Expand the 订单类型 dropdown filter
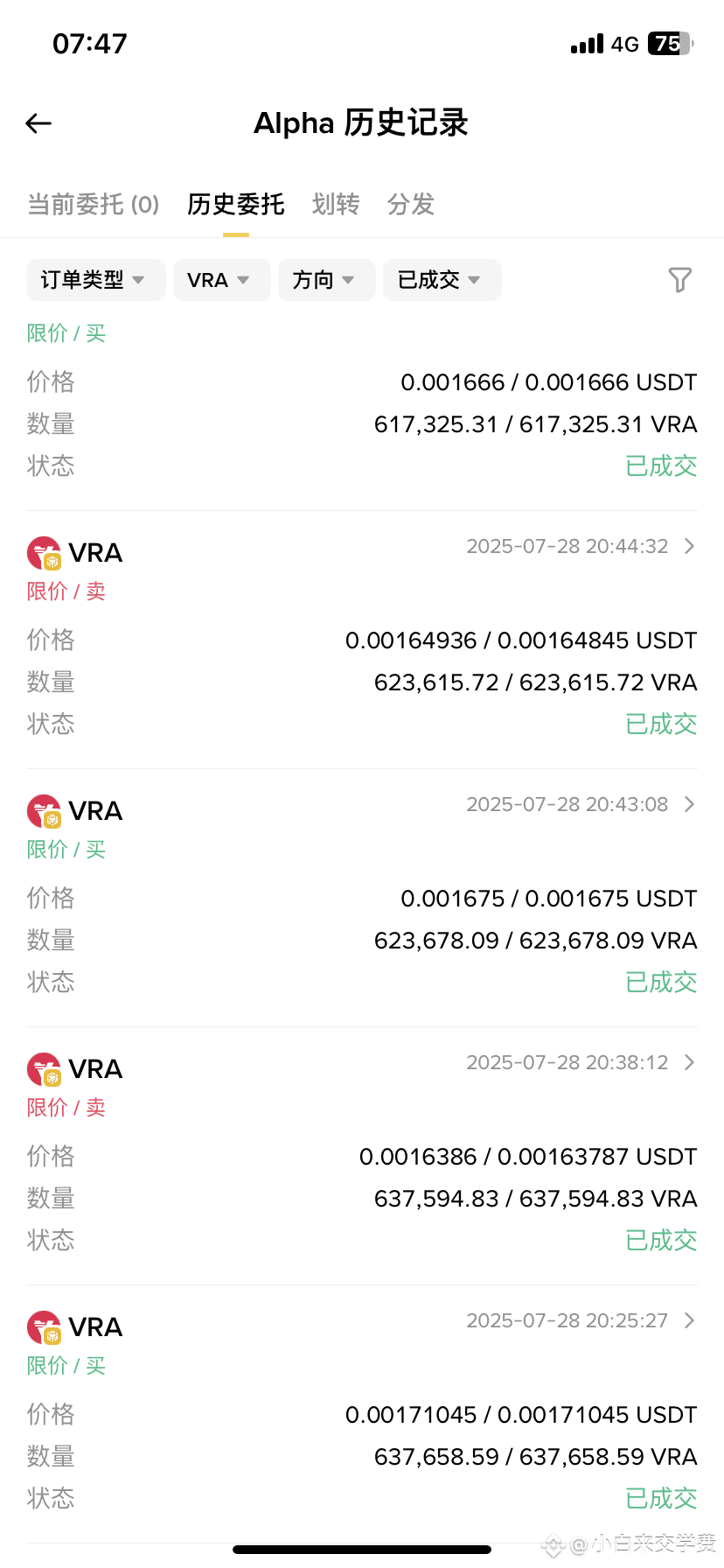724x1568 pixels. click(96, 280)
